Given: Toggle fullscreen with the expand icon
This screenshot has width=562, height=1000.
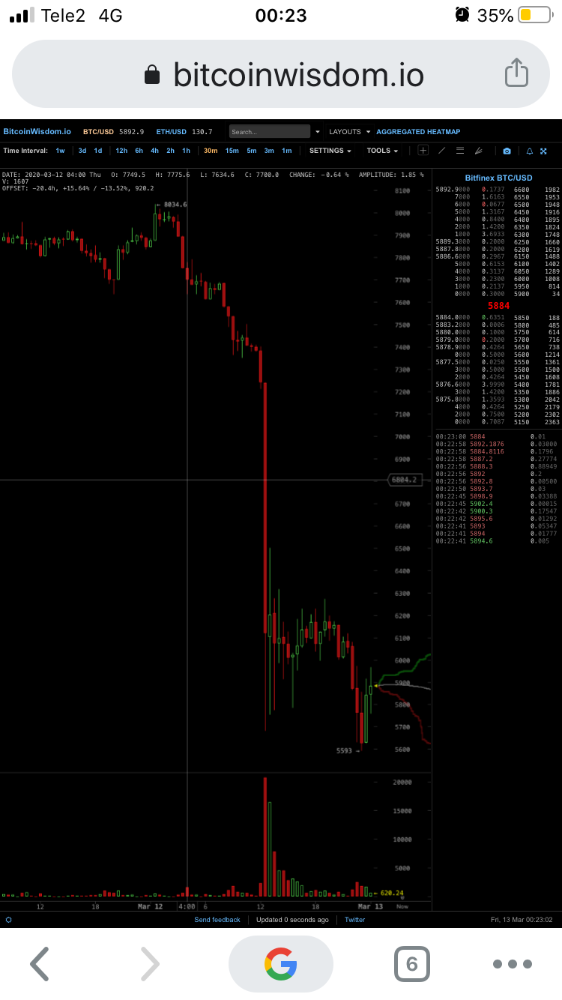Looking at the screenshot, I should (544, 151).
